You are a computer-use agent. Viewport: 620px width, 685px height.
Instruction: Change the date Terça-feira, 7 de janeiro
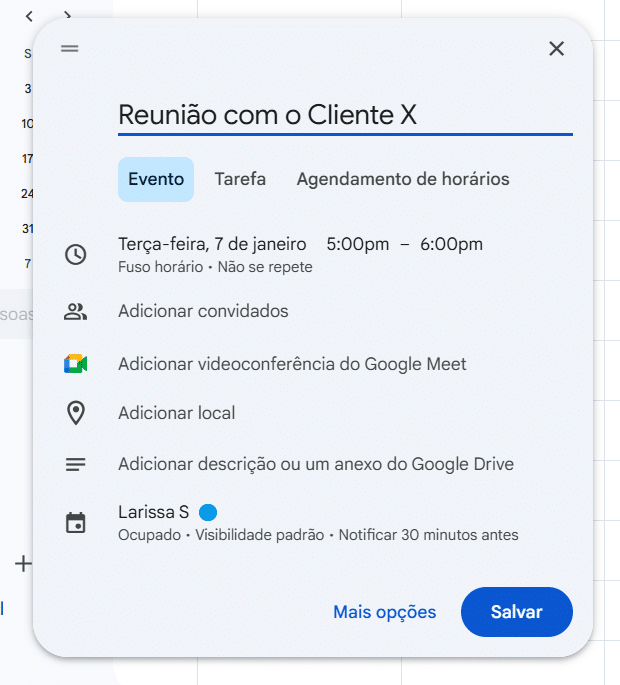click(x=212, y=244)
